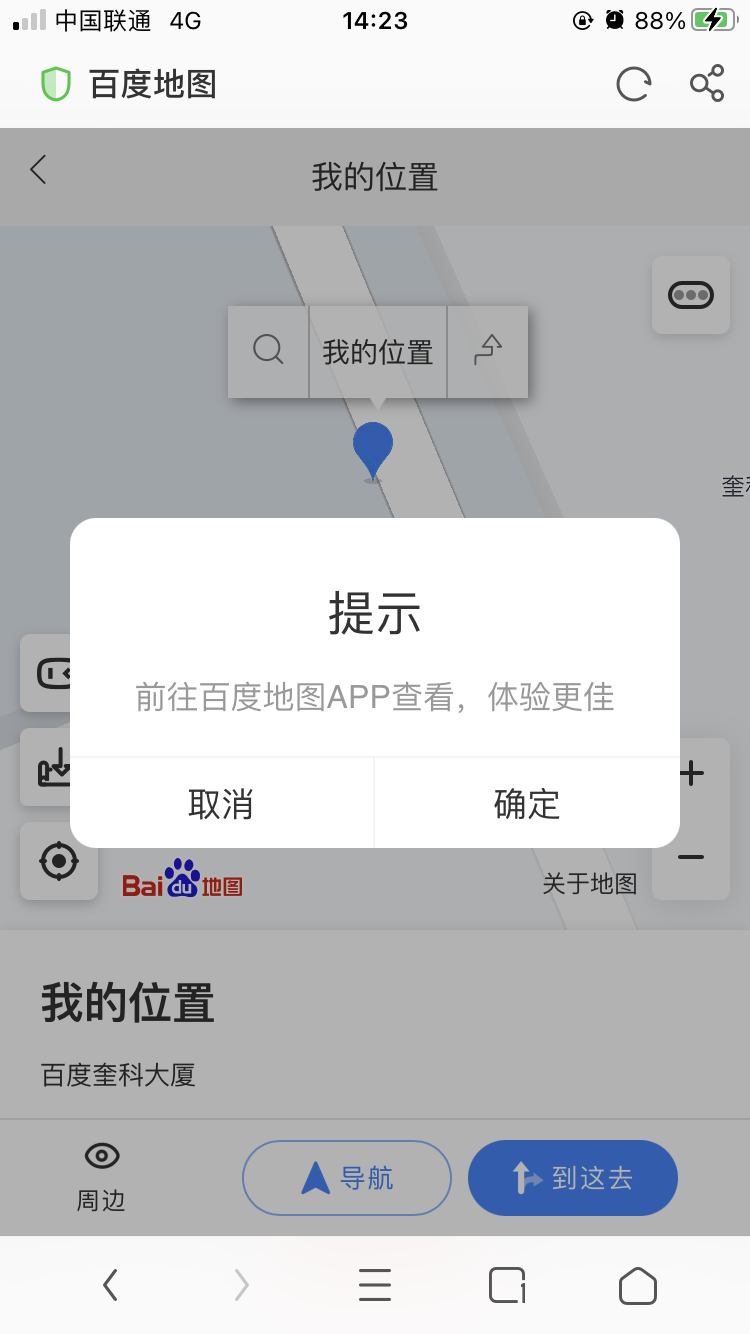
Task: Explore nearby places via 周边
Action: (101, 1177)
